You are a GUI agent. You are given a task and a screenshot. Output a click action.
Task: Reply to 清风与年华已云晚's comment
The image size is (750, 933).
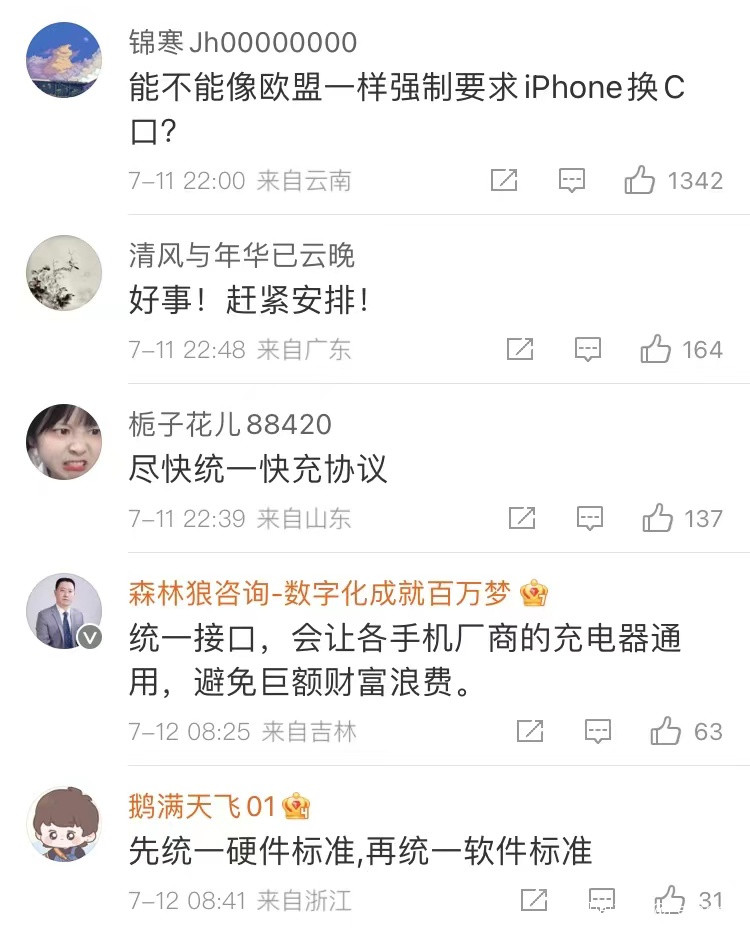pos(588,350)
